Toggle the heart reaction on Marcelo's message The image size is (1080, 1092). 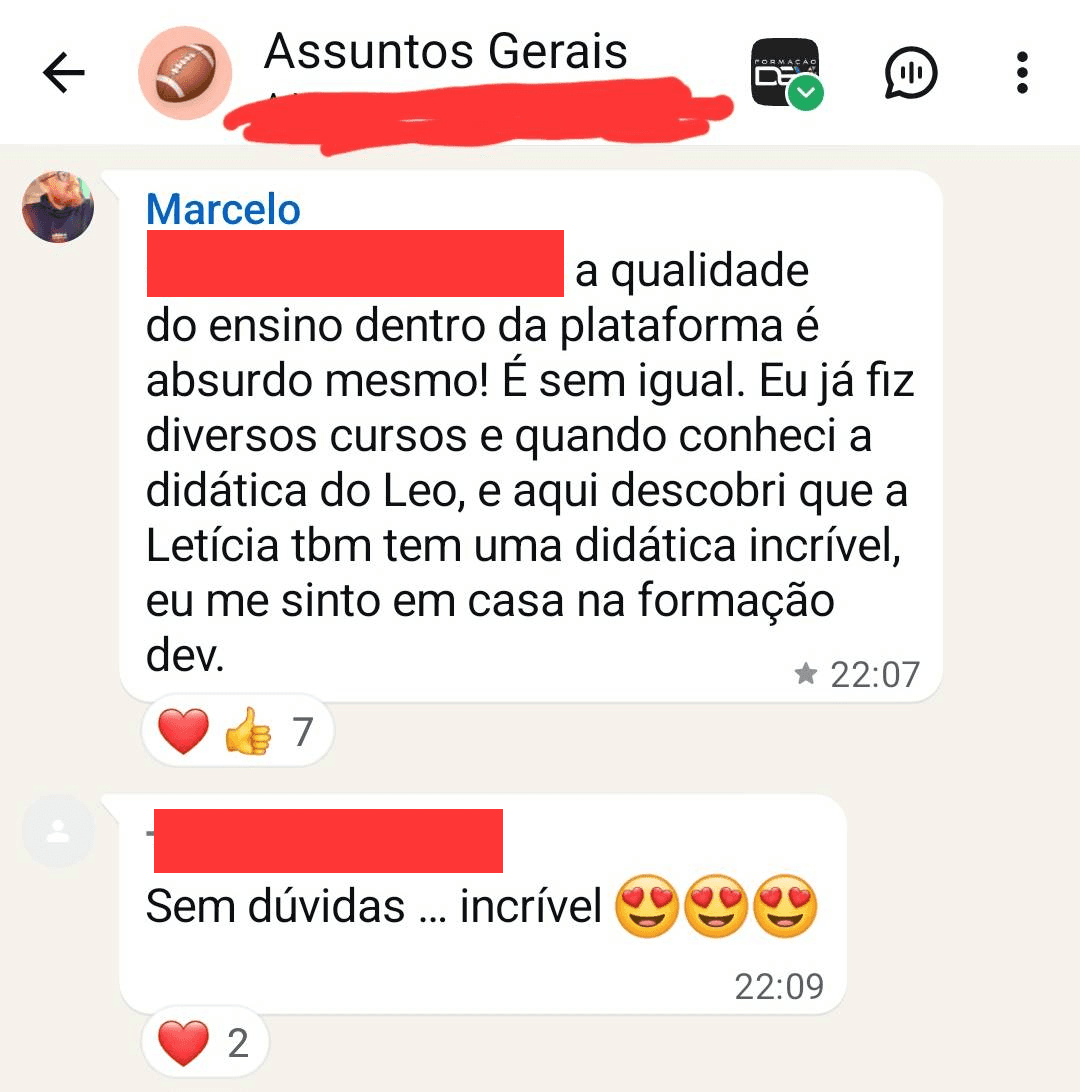coord(183,730)
